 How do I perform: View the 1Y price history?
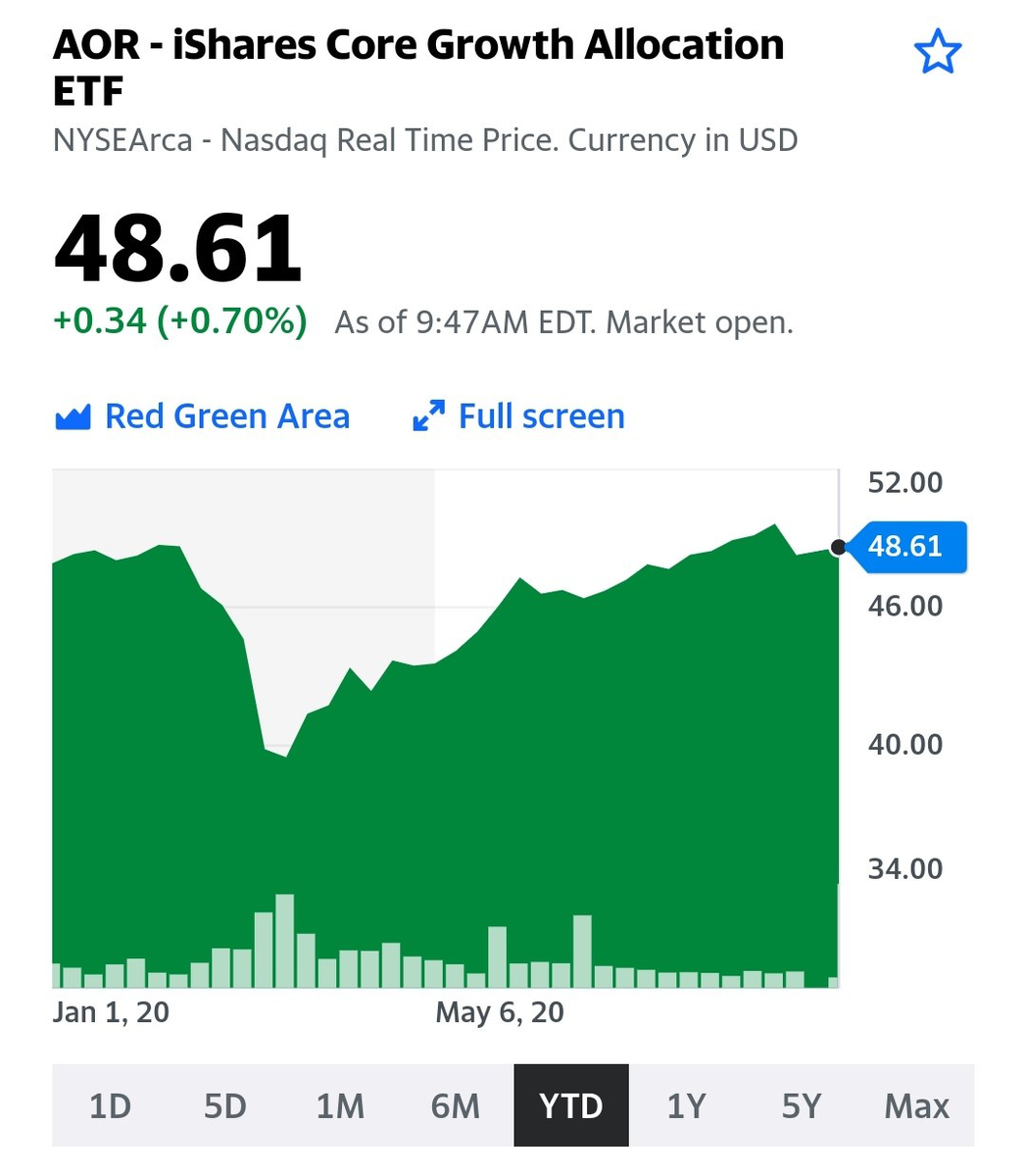pos(686,1105)
